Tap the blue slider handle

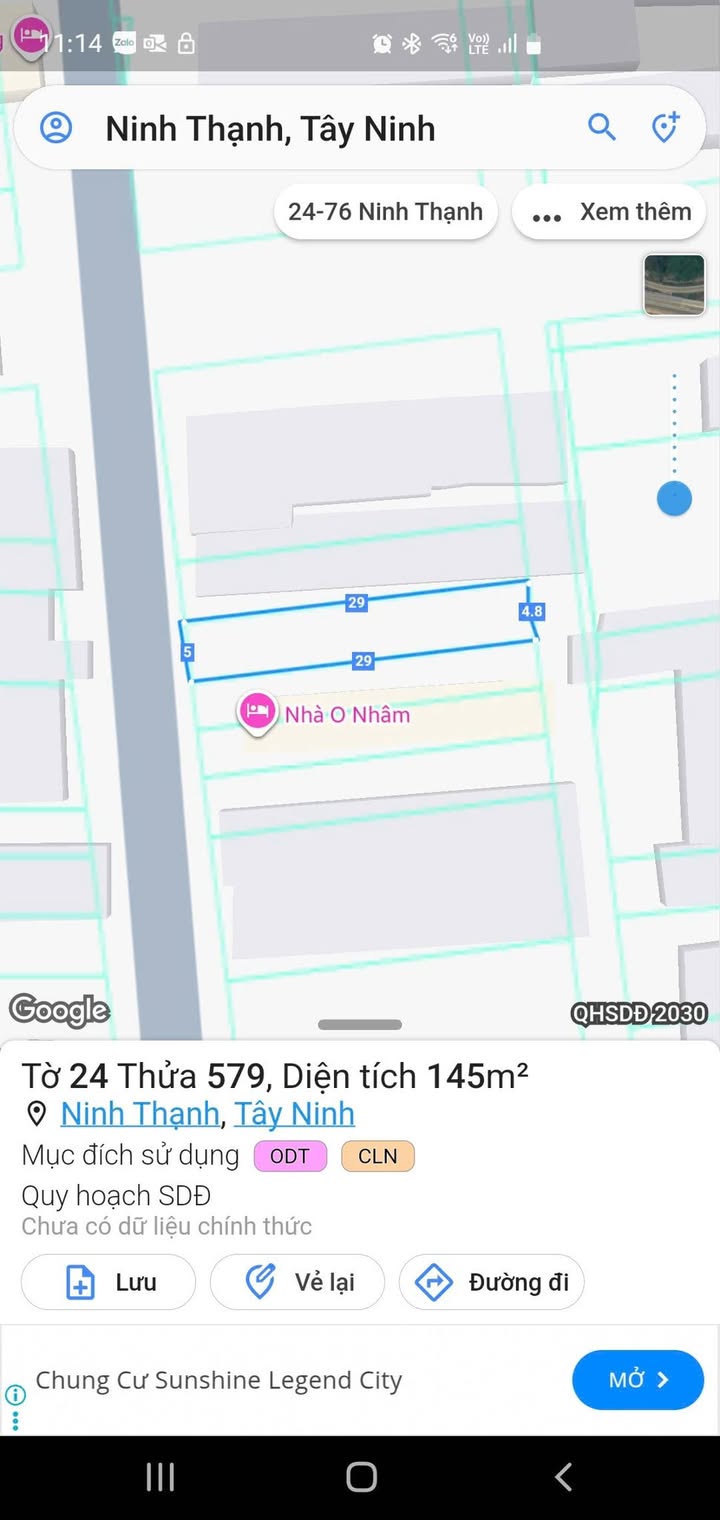(x=674, y=498)
